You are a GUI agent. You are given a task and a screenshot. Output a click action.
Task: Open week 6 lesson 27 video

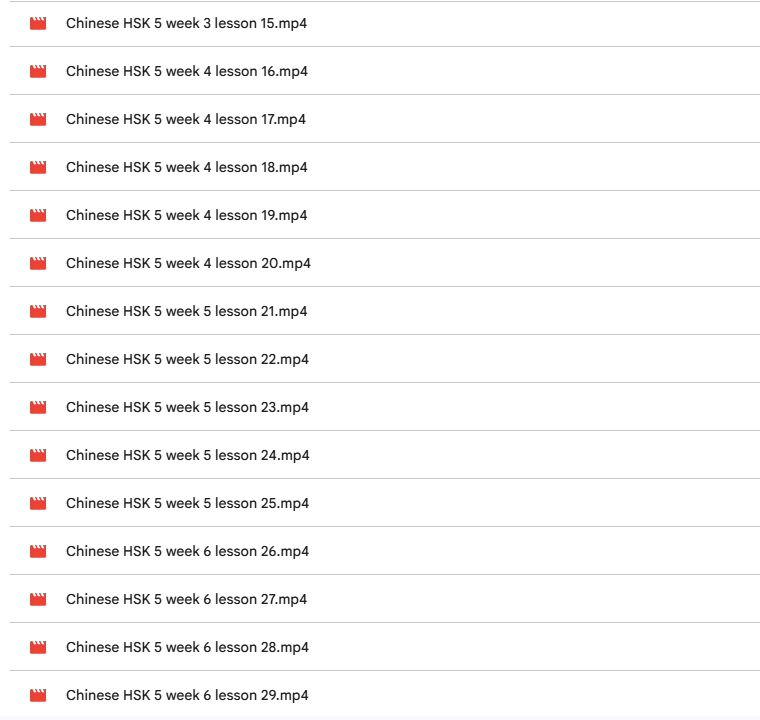coord(187,599)
